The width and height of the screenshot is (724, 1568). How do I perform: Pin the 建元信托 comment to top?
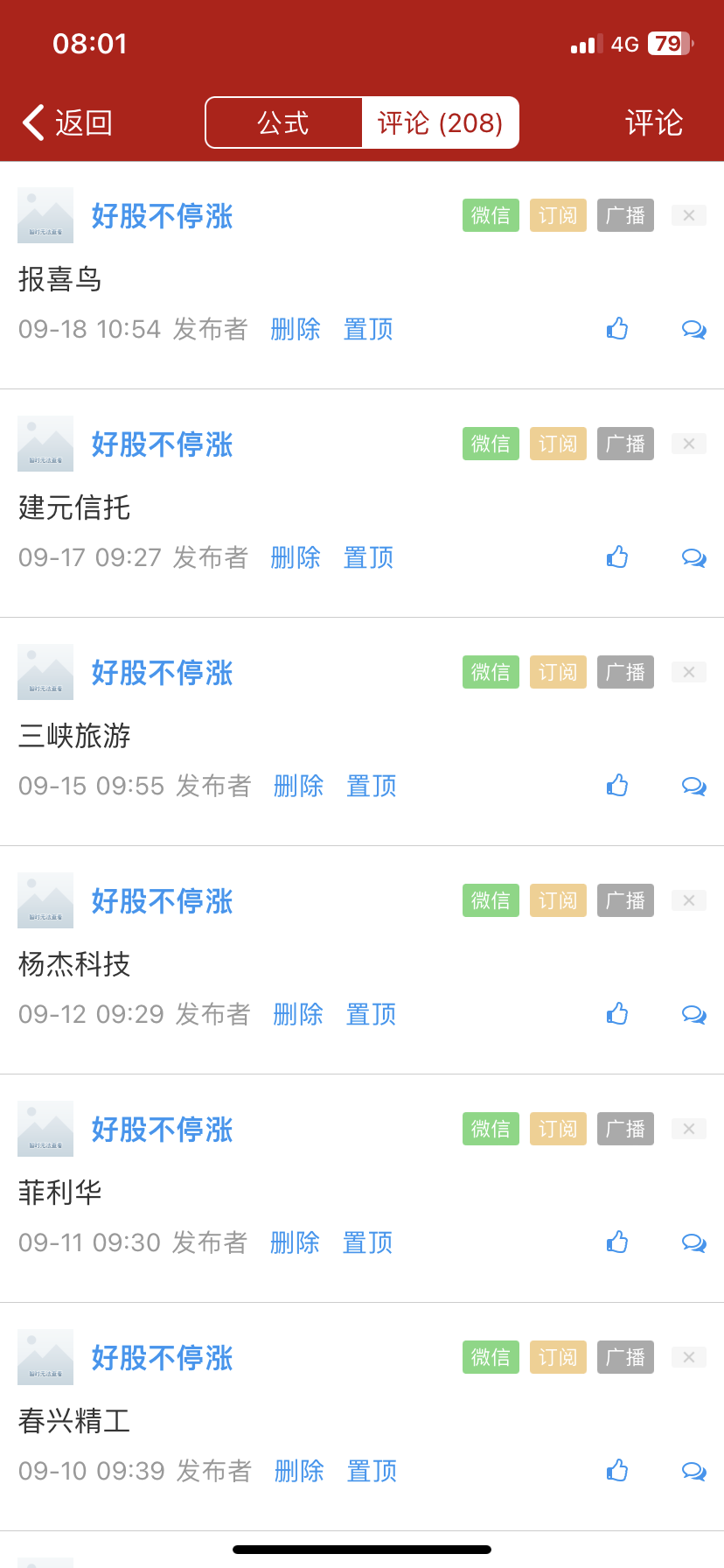click(x=368, y=557)
